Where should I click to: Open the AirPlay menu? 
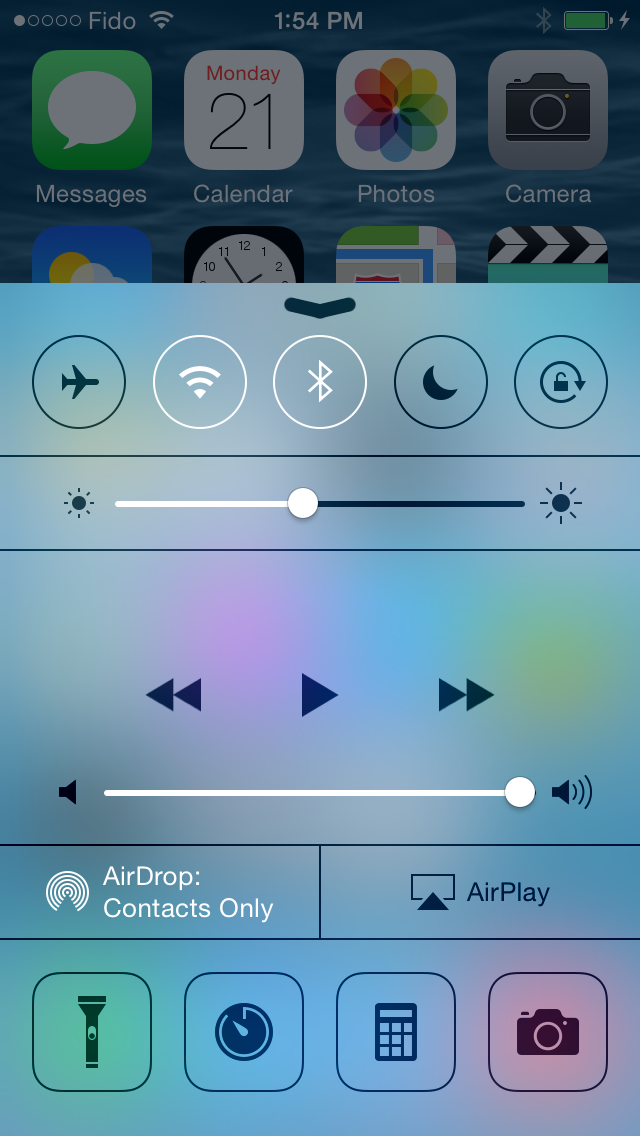point(480,892)
